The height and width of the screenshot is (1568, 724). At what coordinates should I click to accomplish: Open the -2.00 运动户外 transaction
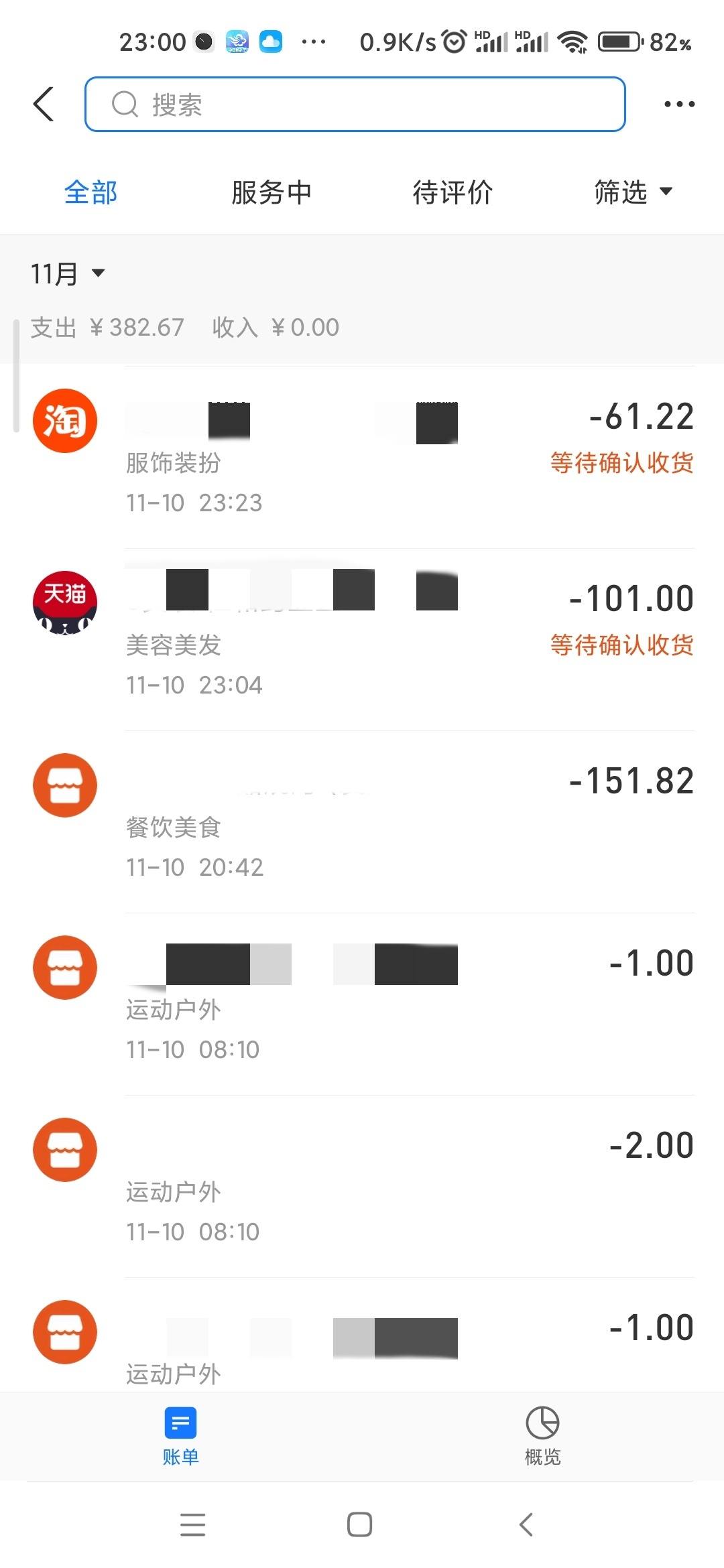(362, 1187)
